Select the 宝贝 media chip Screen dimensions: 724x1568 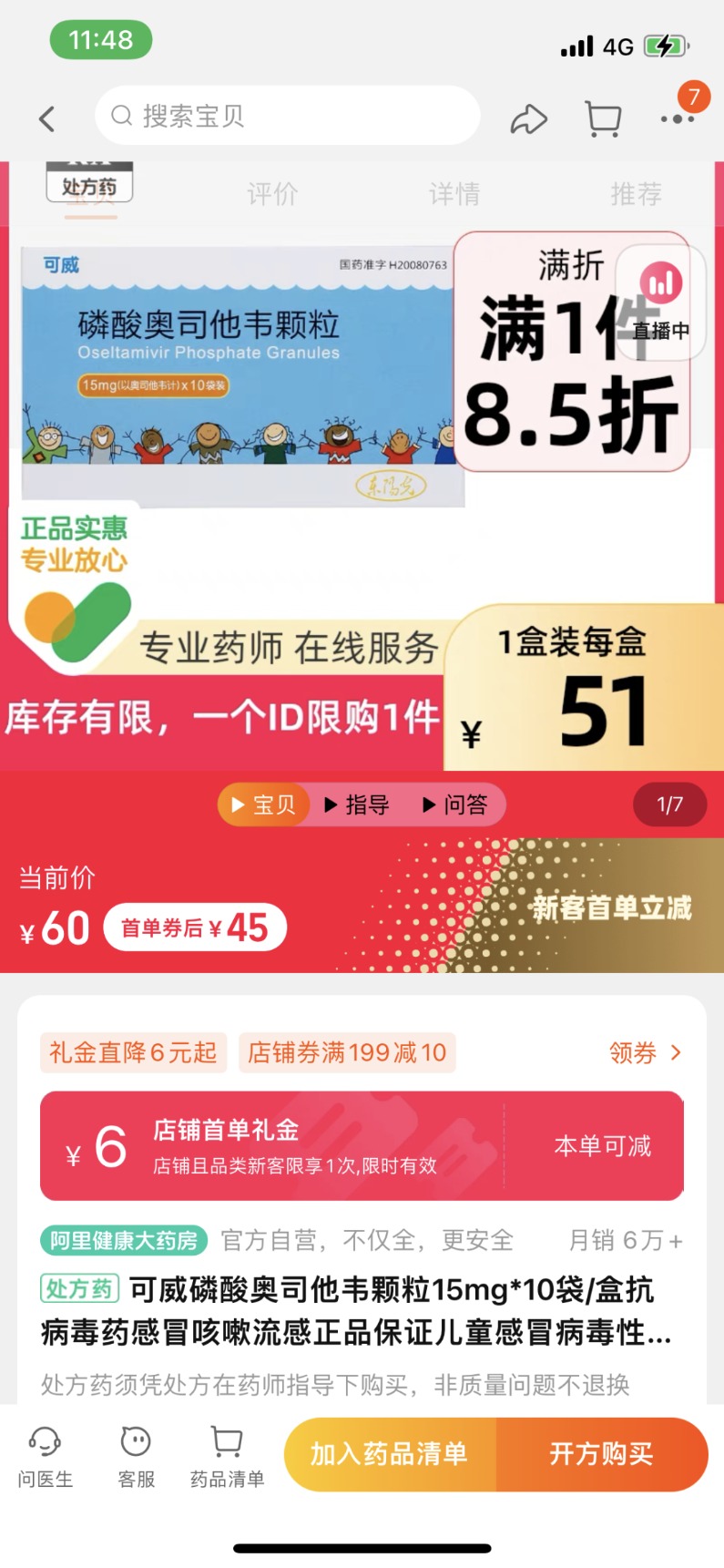pos(264,804)
